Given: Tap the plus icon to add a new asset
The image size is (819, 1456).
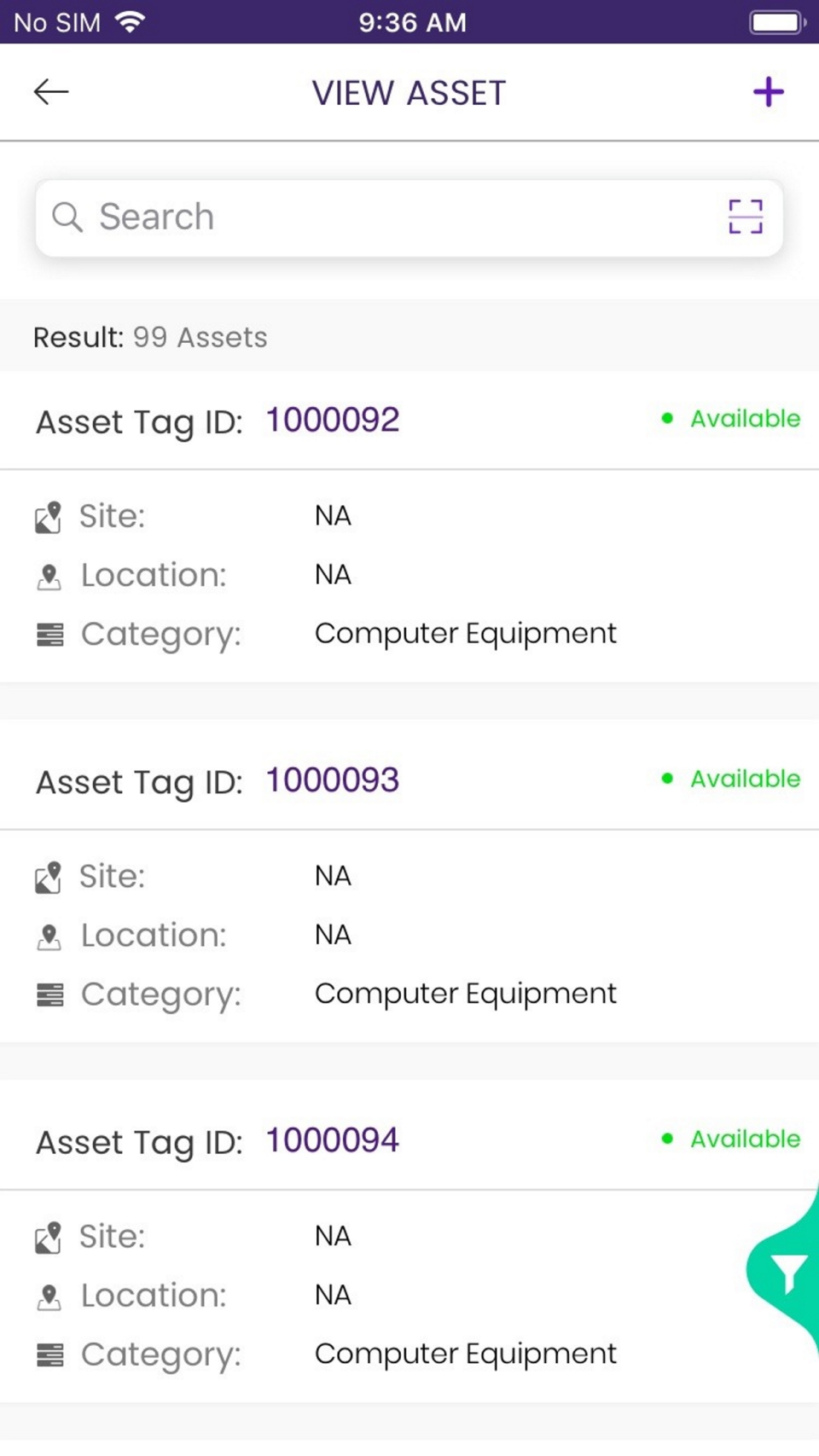Looking at the screenshot, I should point(768,91).
